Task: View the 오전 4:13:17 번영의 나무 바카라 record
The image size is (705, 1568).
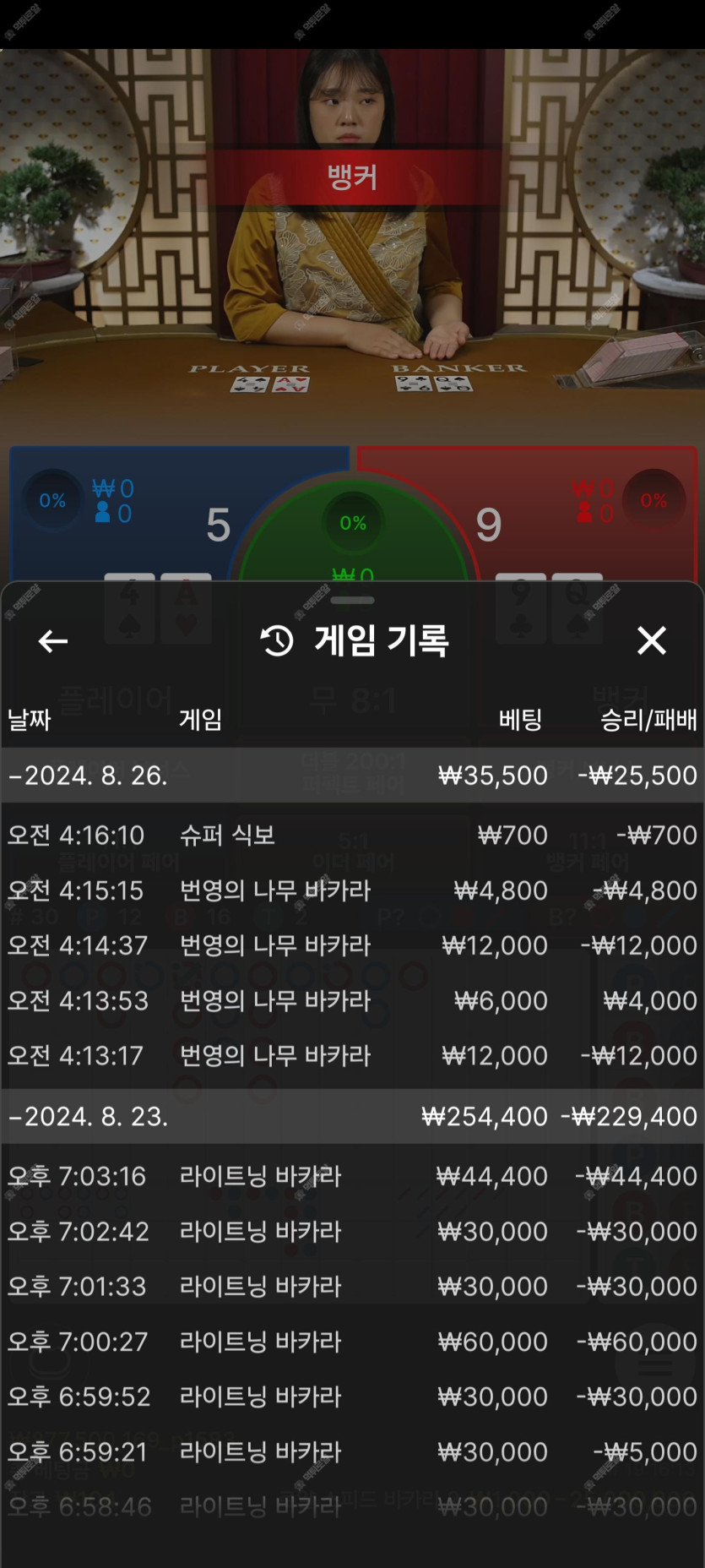Action: (352, 1056)
